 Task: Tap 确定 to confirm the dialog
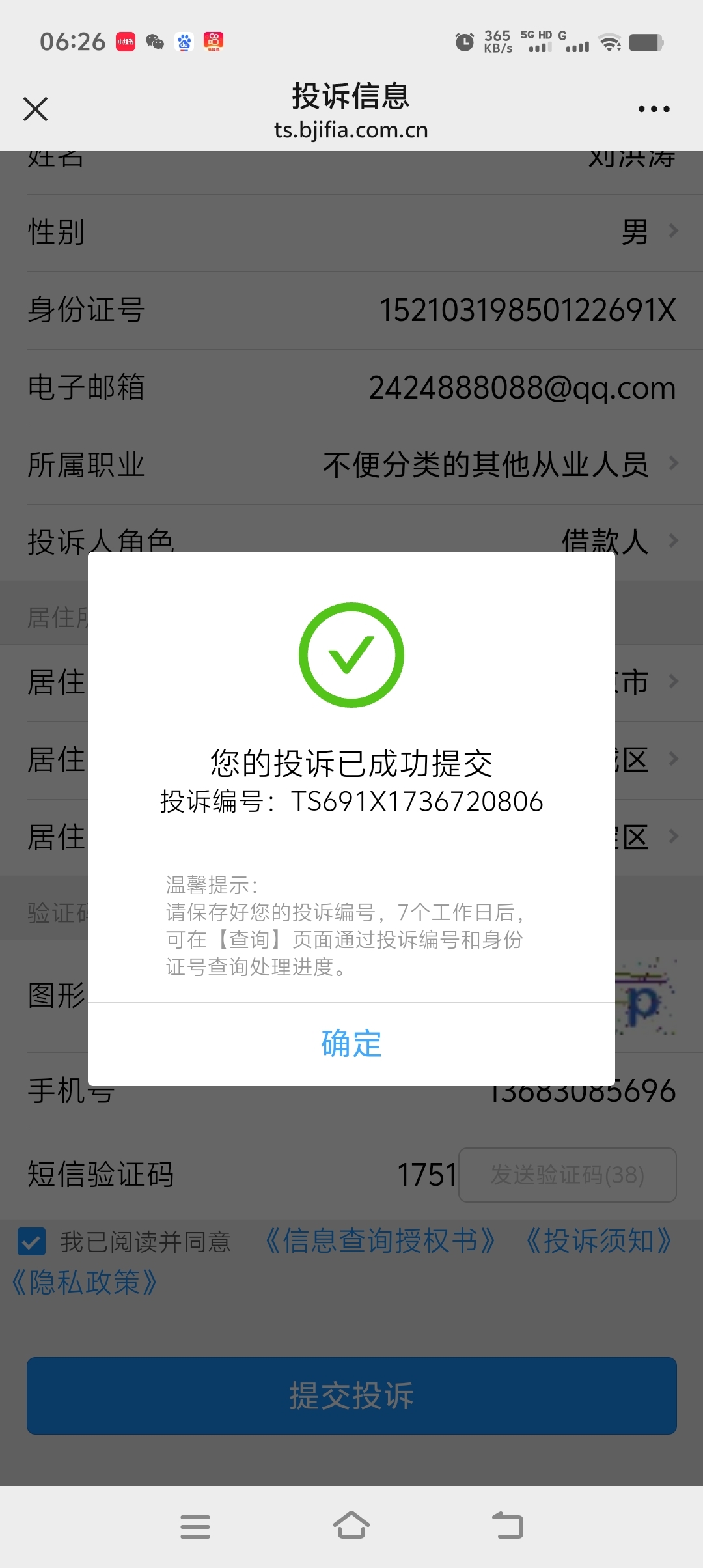(351, 1044)
